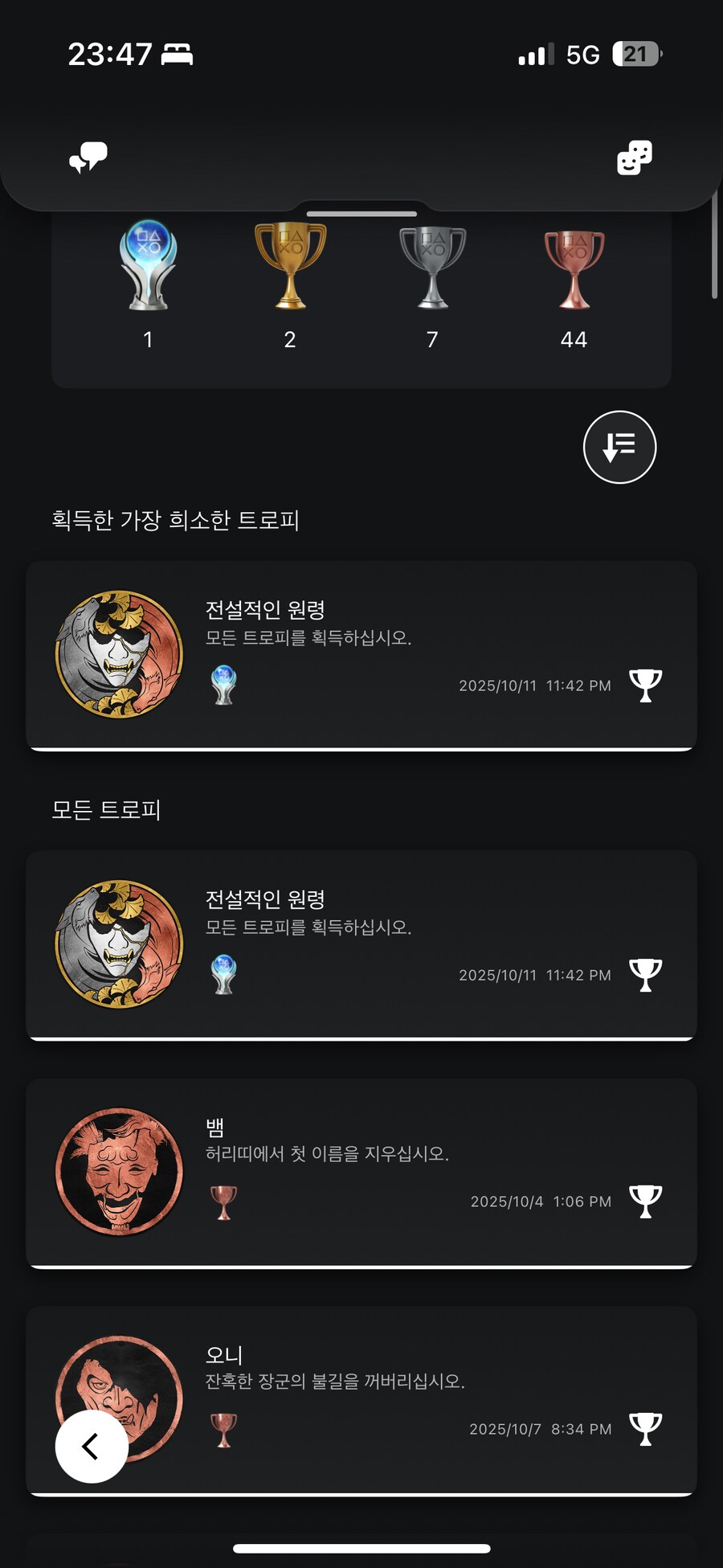723x1568 pixels.
Task: Open the rarest trophy card 전설적인 원령
Action: click(361, 655)
